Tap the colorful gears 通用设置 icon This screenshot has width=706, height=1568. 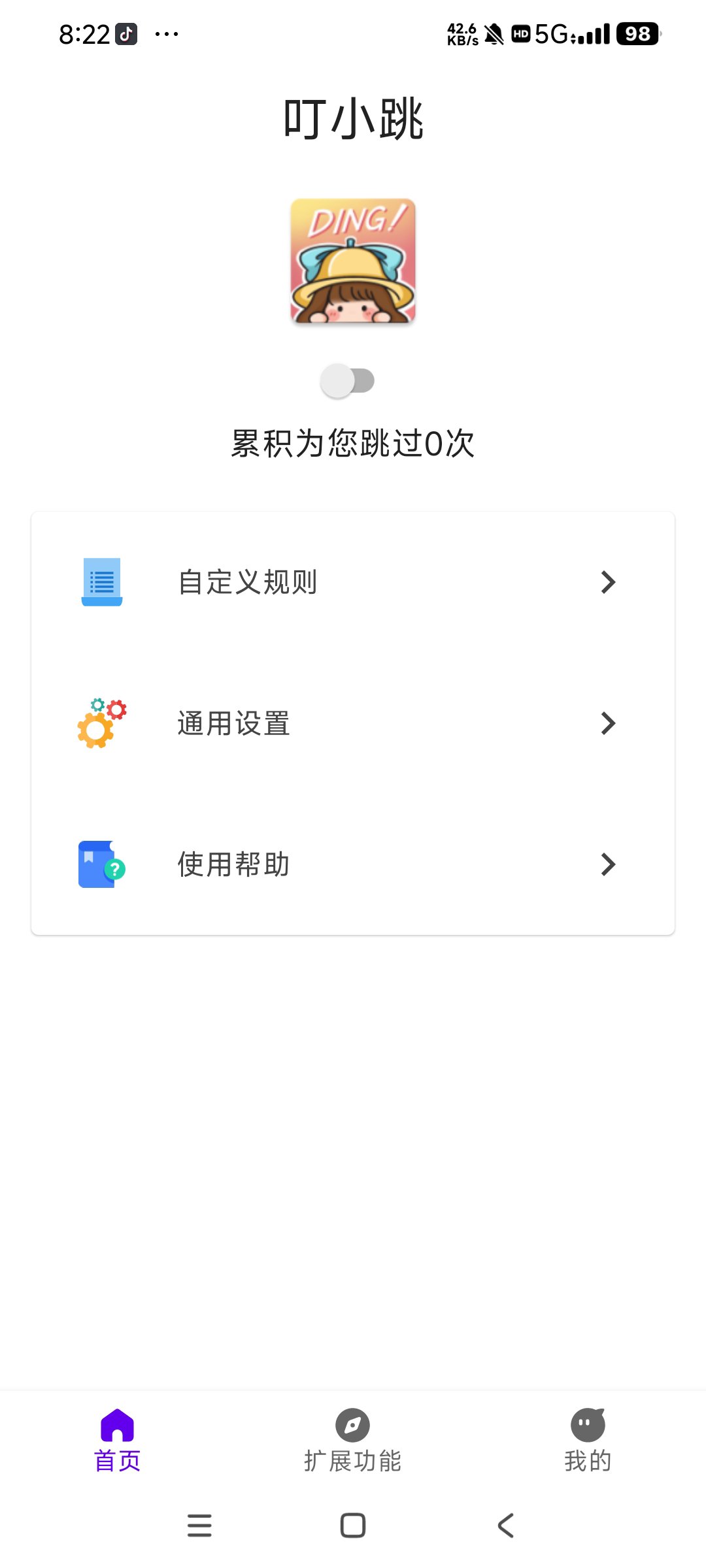click(x=101, y=723)
